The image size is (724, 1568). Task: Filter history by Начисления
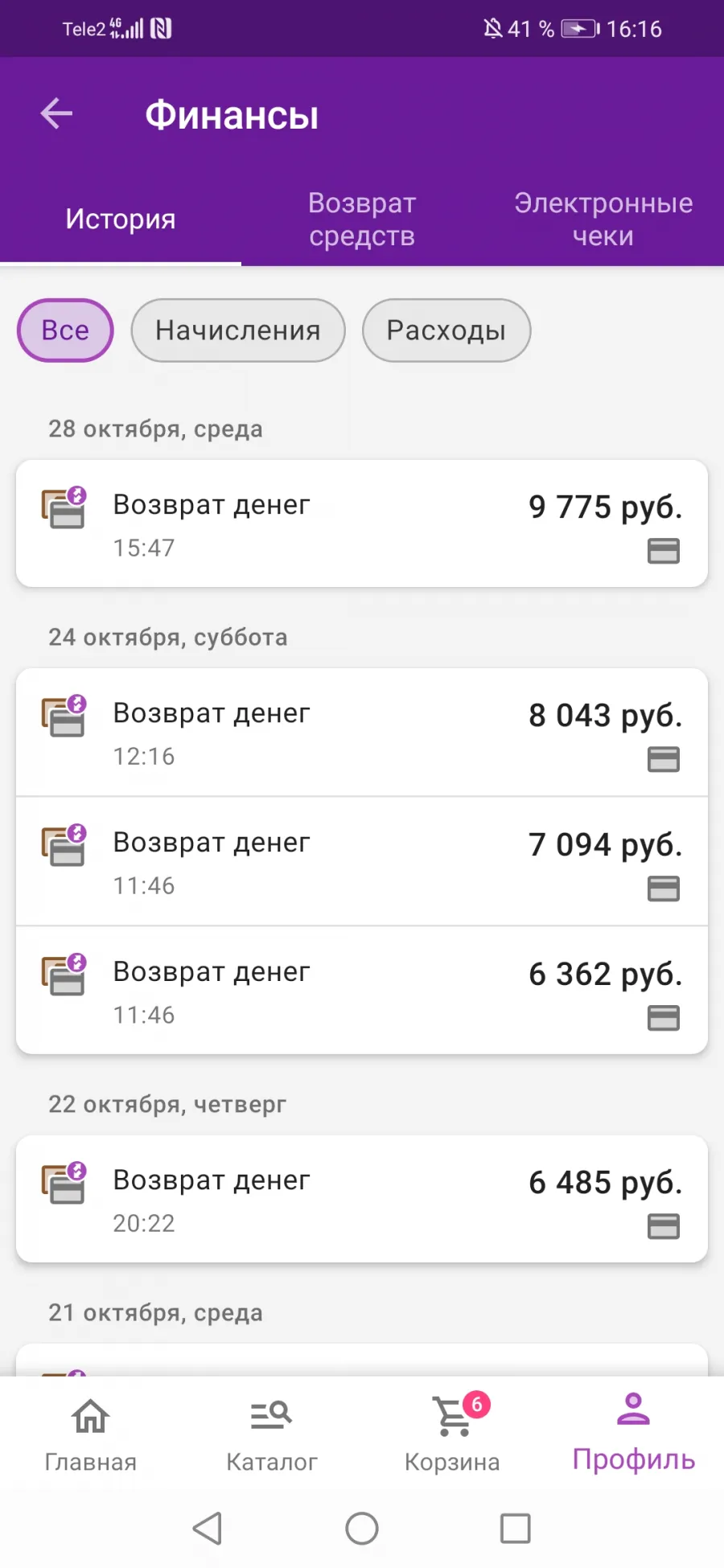pyautogui.click(x=238, y=330)
